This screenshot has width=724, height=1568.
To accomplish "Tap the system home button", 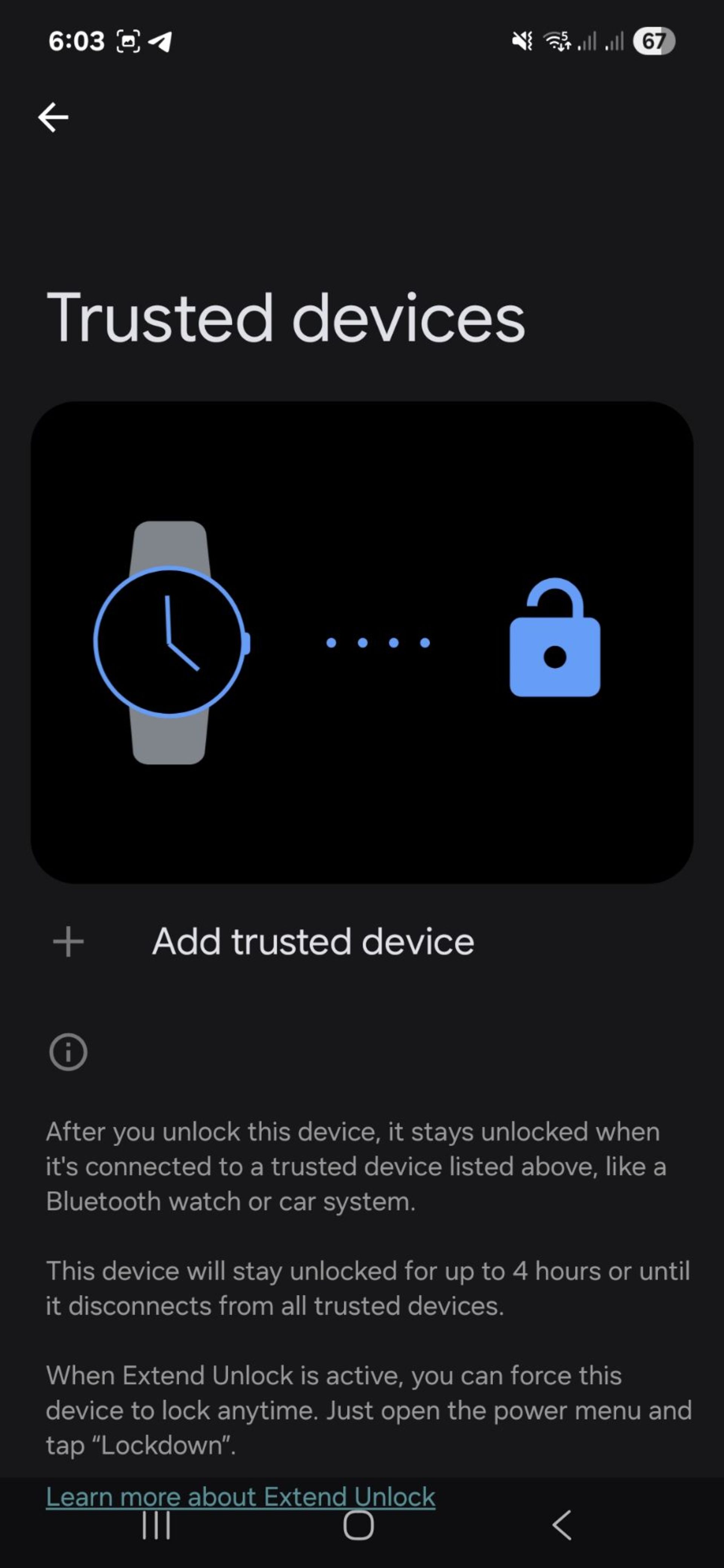I will click(x=358, y=1526).
